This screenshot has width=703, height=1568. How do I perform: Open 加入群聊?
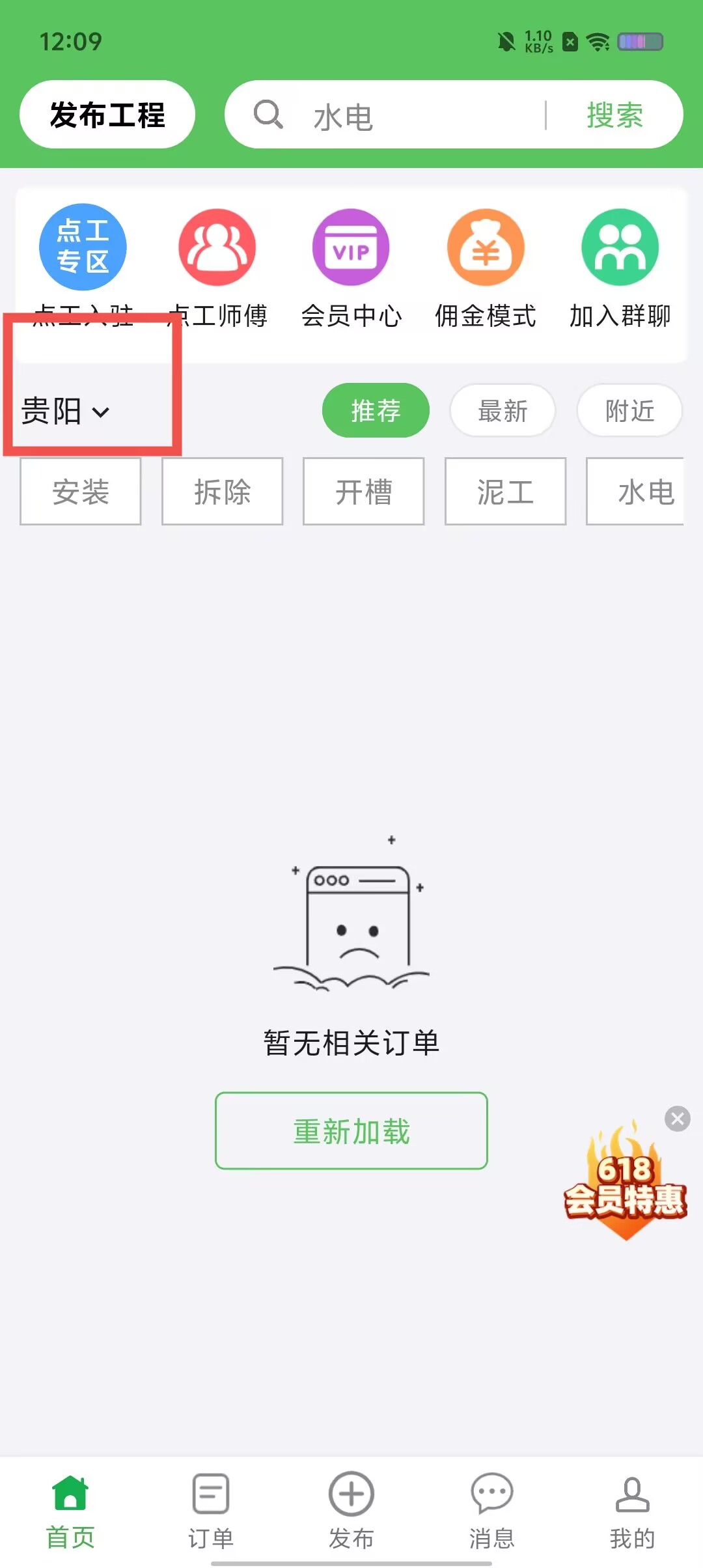pyautogui.click(x=620, y=247)
